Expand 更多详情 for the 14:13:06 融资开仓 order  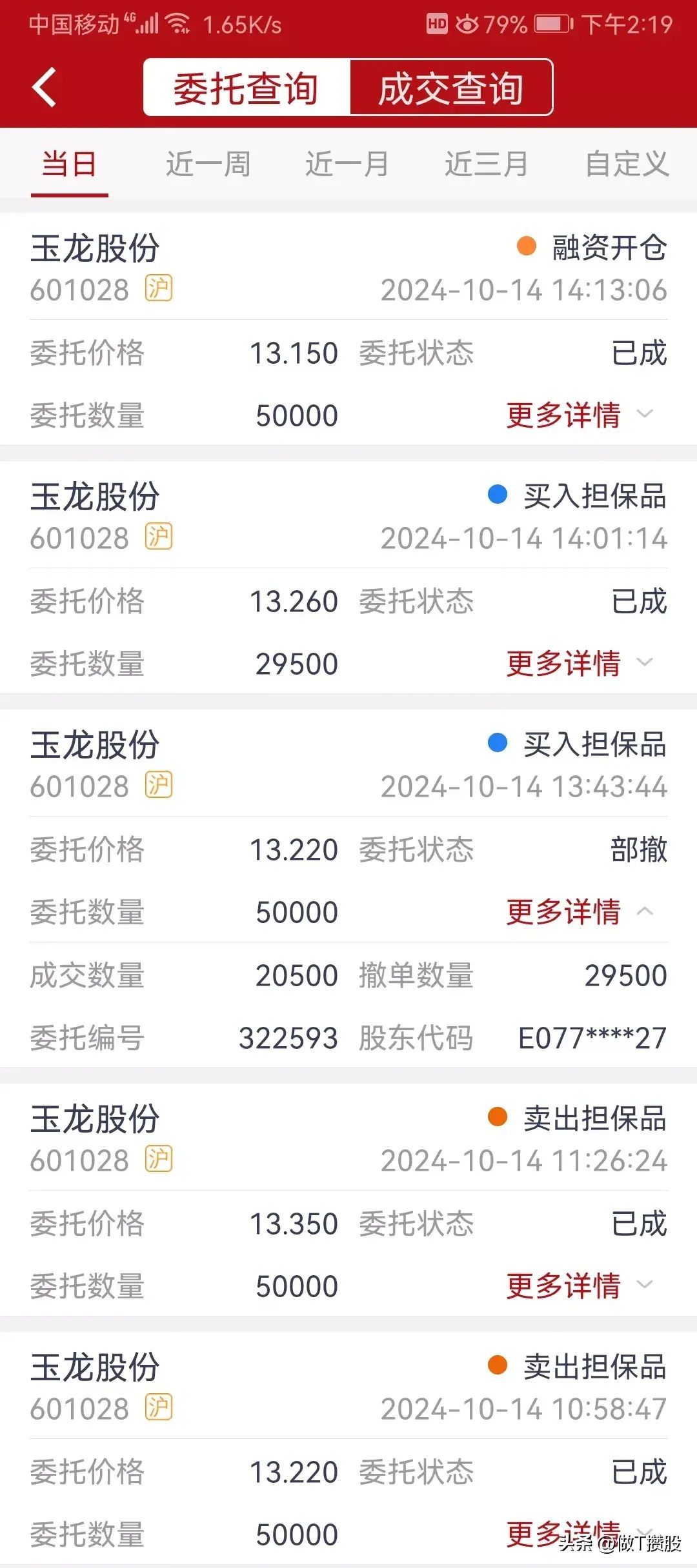click(x=579, y=415)
